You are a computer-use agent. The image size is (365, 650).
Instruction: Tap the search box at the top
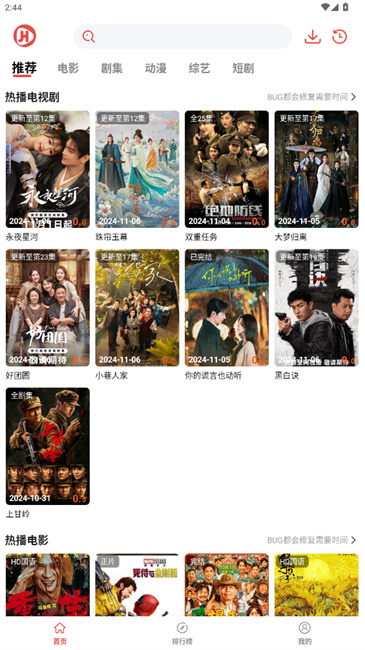[182, 36]
